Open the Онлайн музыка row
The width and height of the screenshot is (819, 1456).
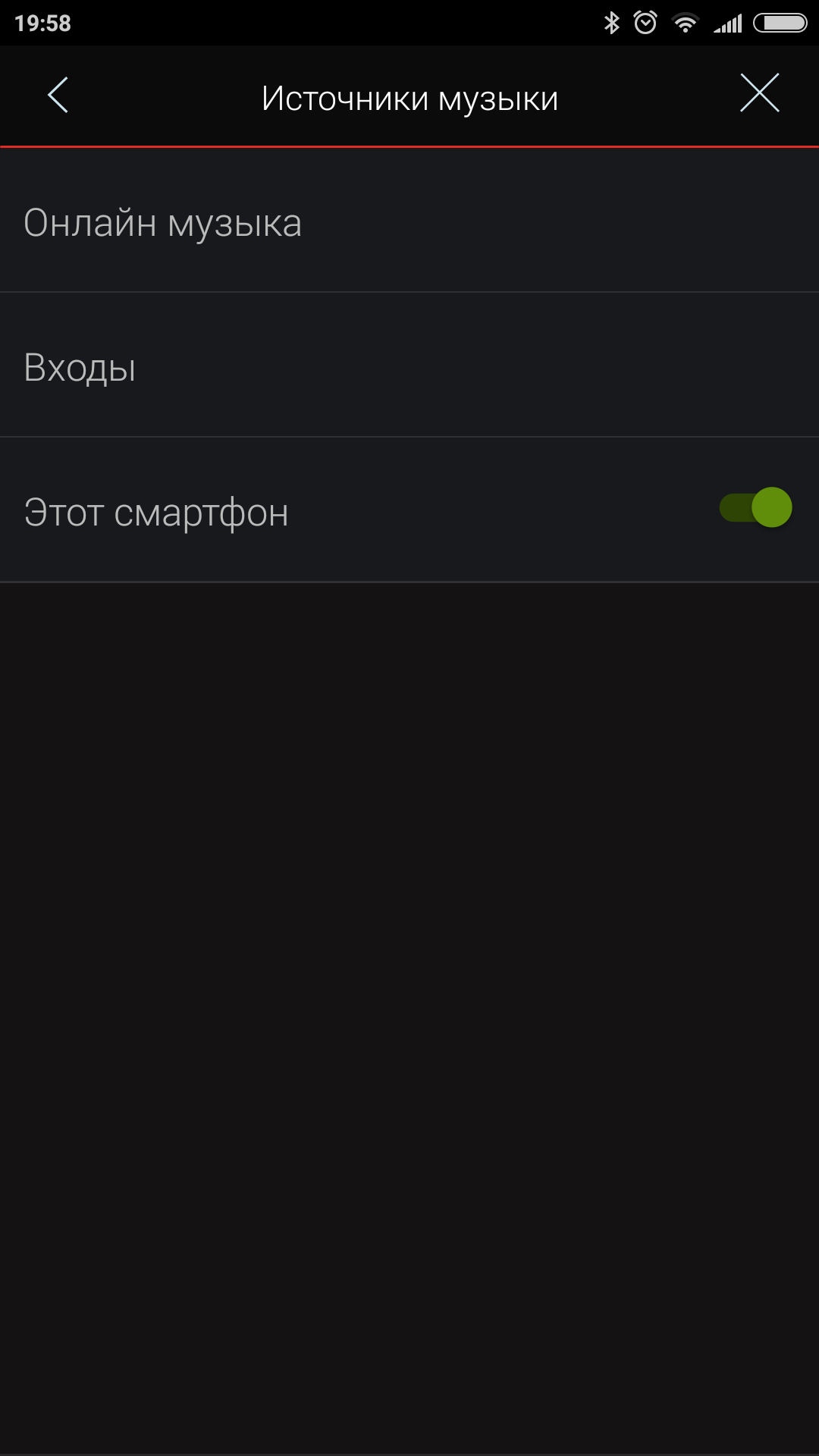[x=409, y=222]
